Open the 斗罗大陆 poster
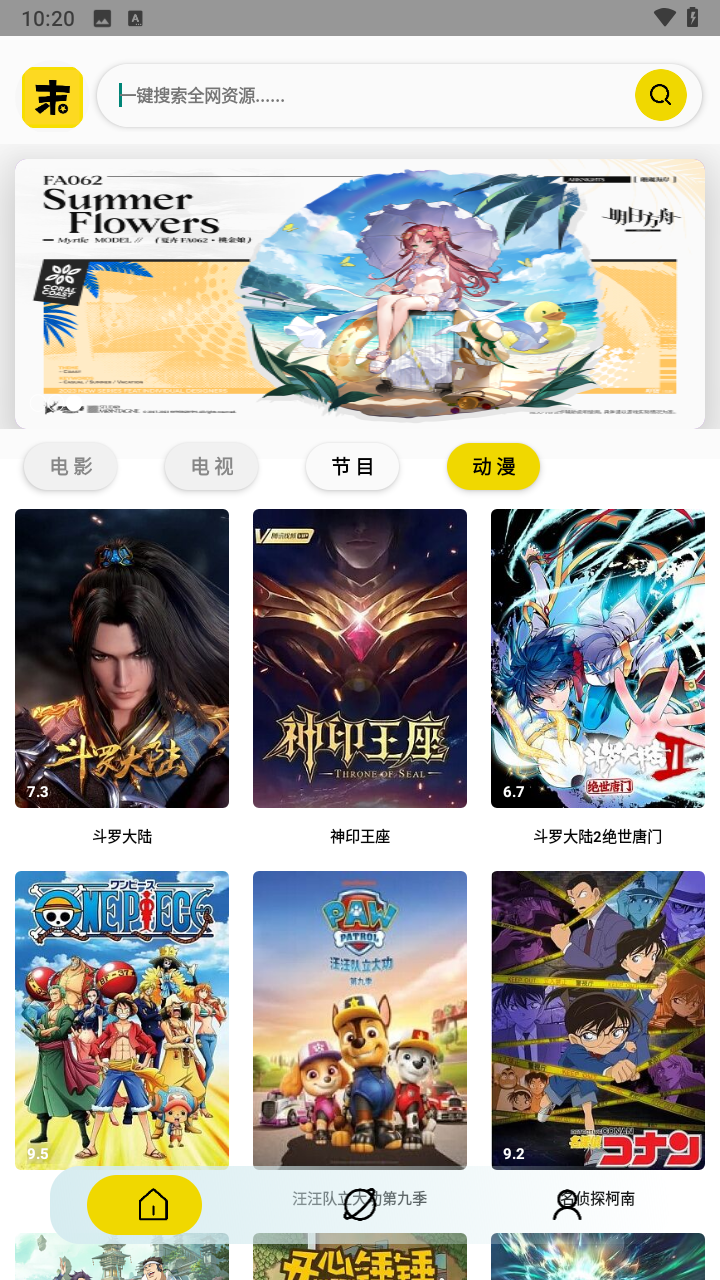 122,658
